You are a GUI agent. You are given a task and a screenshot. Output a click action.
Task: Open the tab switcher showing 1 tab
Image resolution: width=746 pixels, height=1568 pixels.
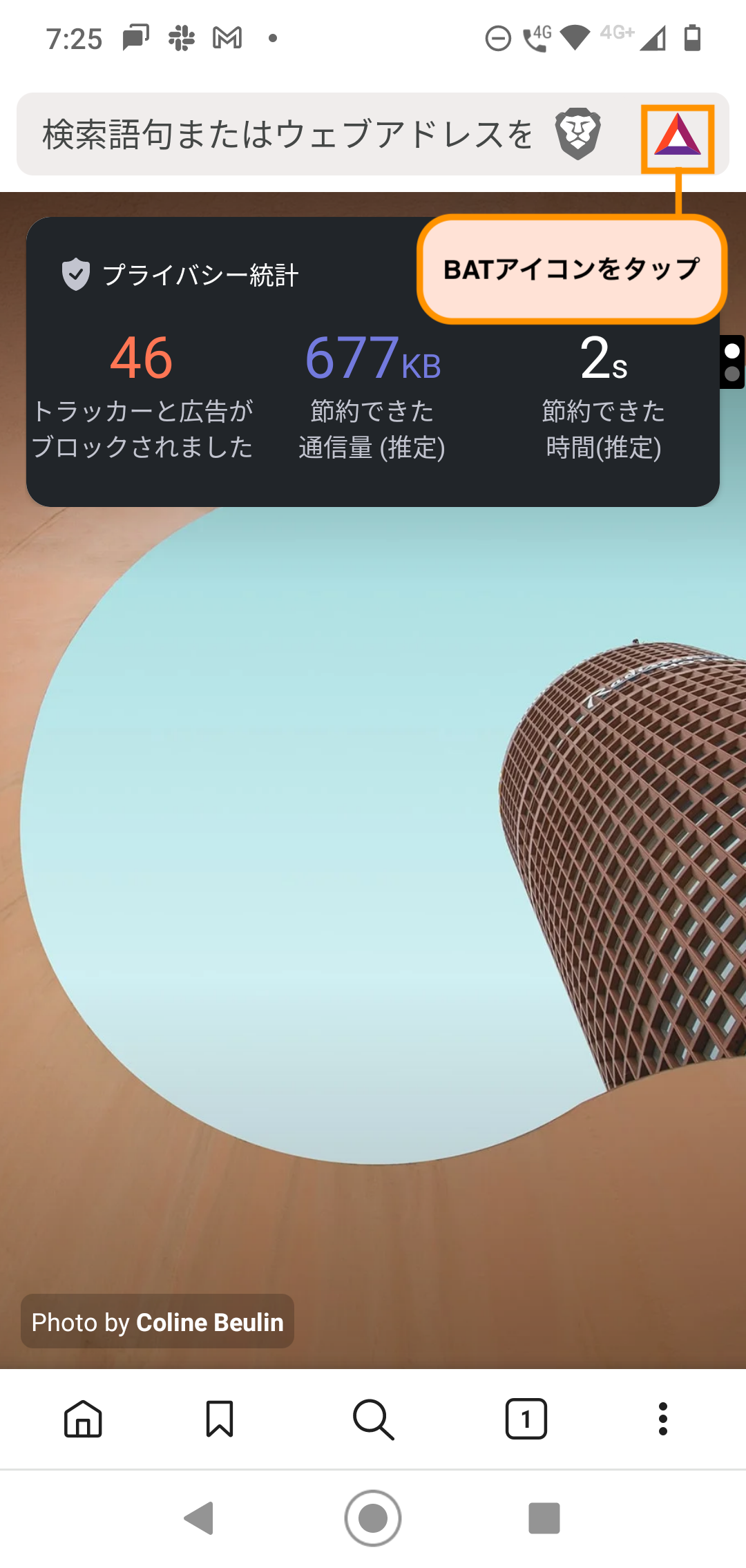[x=526, y=1419]
